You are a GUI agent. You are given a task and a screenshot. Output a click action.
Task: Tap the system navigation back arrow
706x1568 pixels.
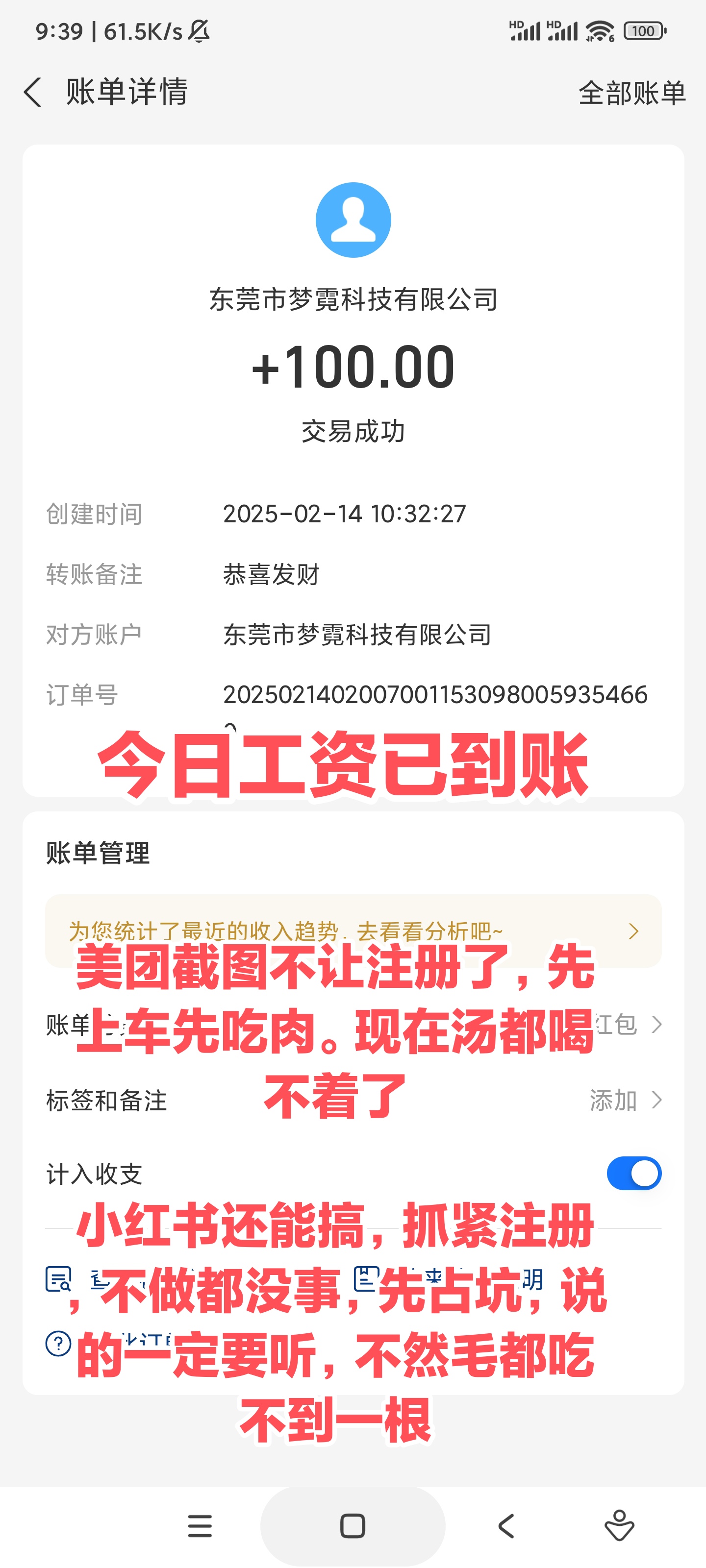pos(505,1526)
